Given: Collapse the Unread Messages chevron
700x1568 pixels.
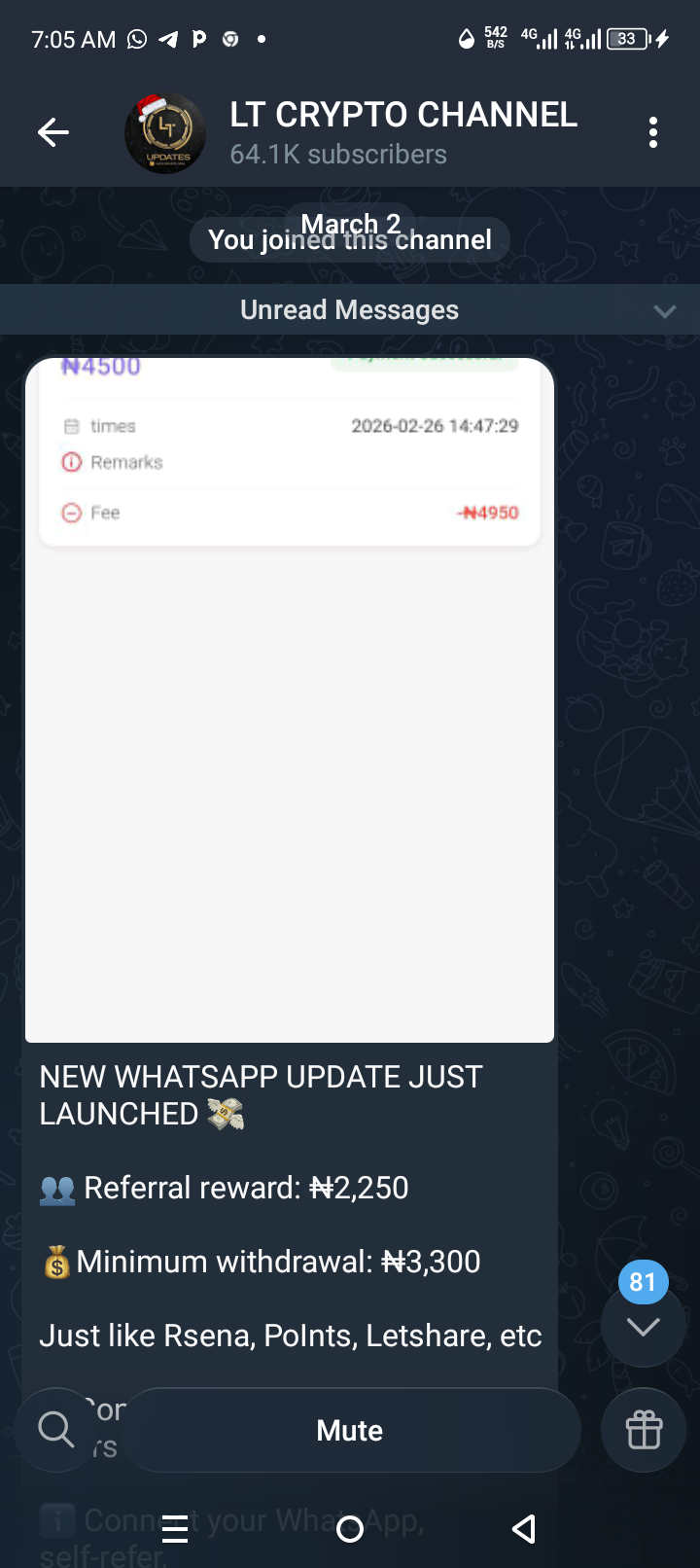Looking at the screenshot, I should coord(664,311).
